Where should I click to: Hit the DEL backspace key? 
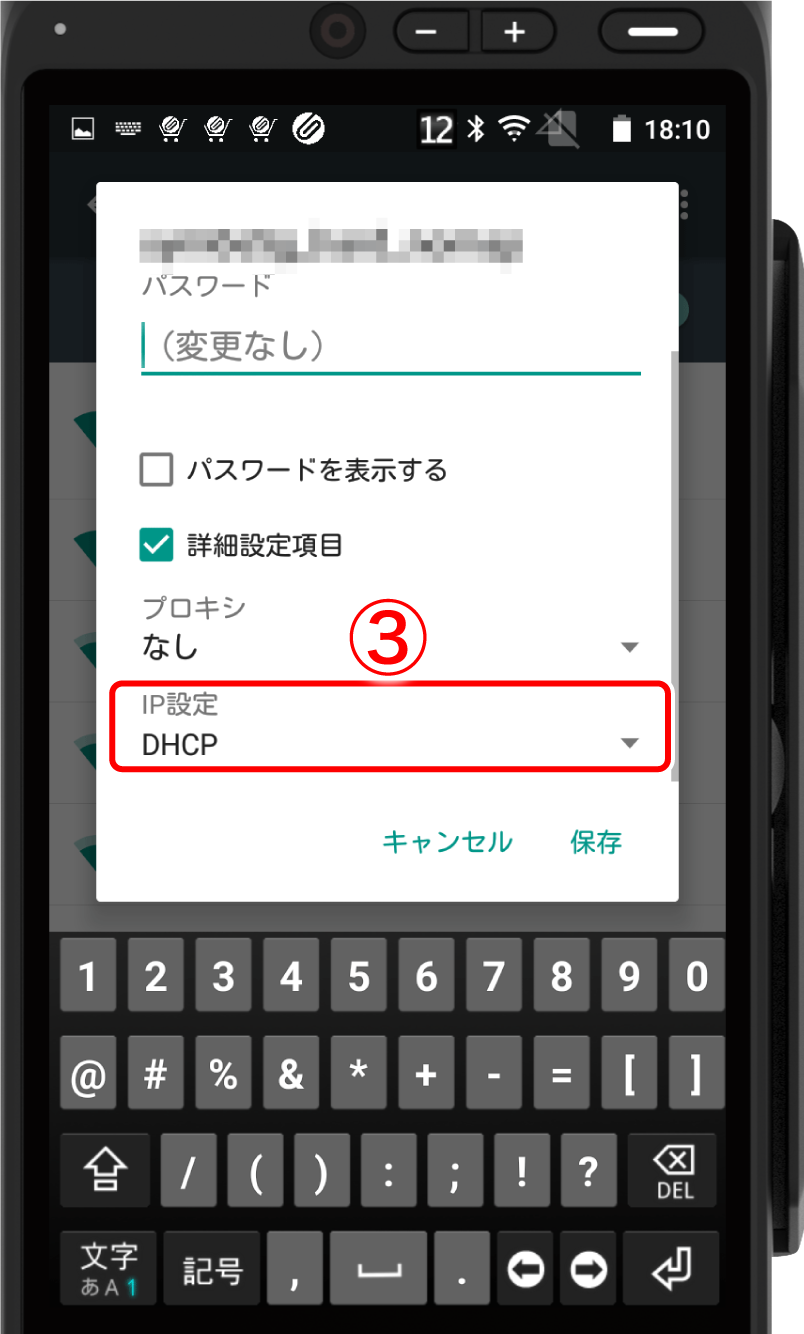[x=674, y=1171]
